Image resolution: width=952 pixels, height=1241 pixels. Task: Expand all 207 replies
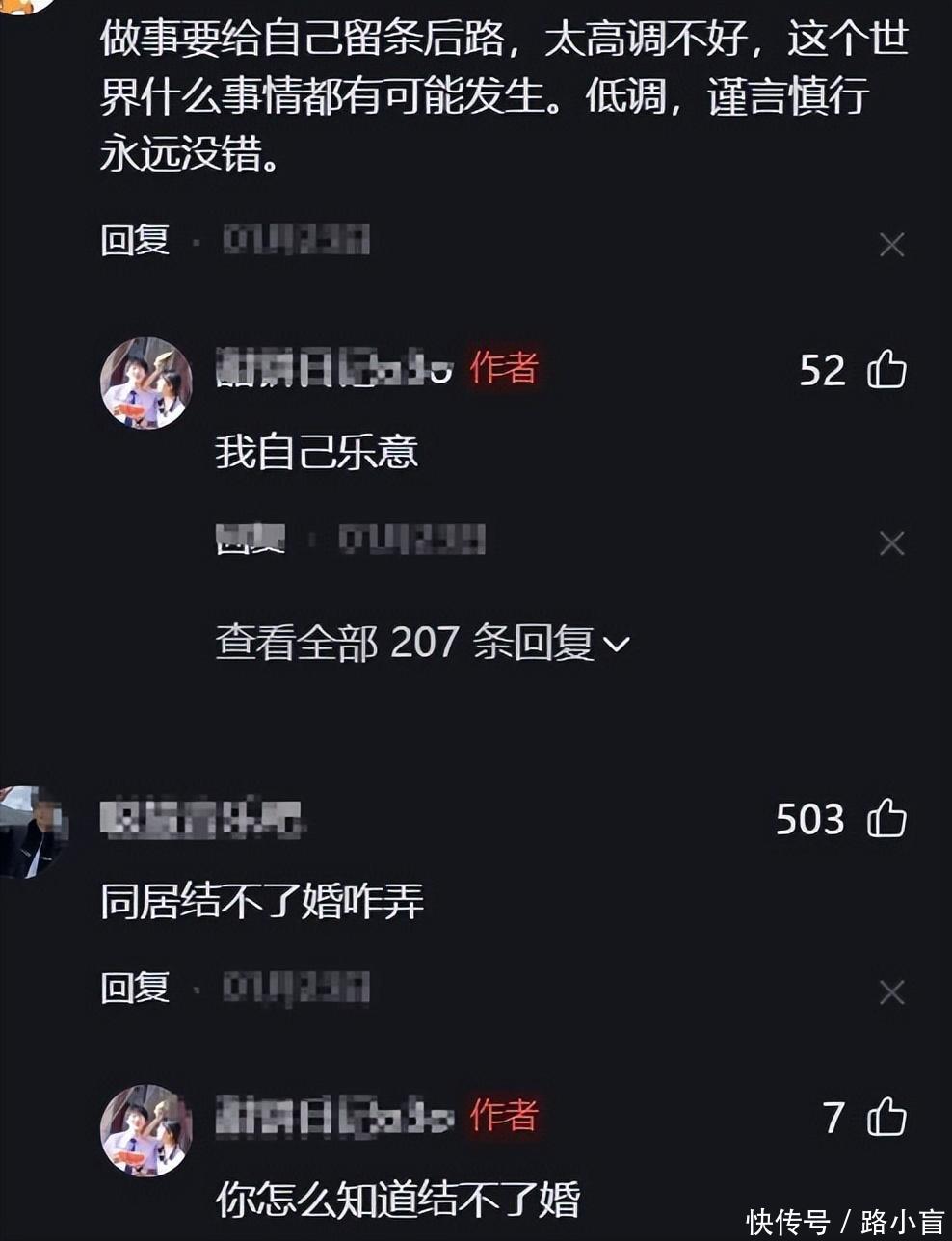click(422, 643)
